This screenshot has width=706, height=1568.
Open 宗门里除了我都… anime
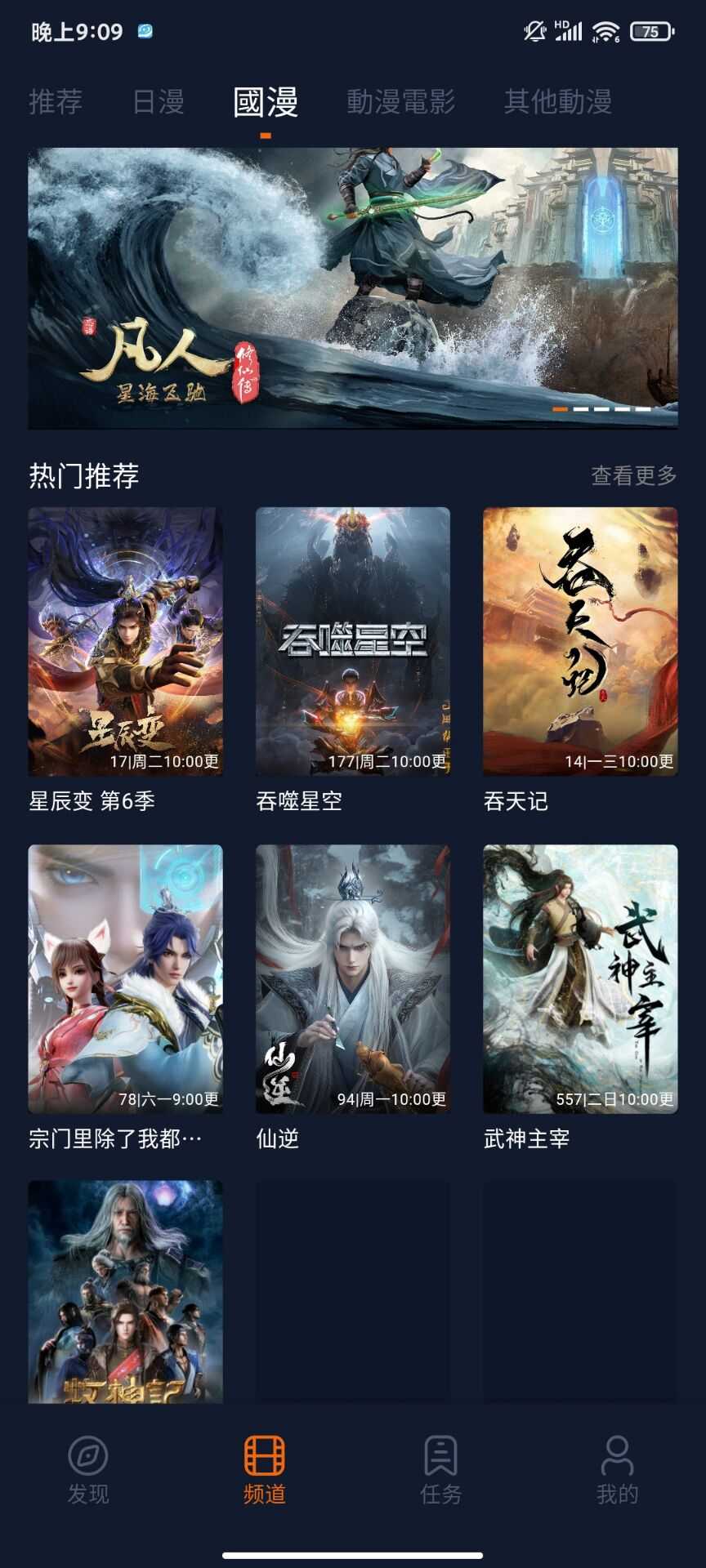click(x=125, y=978)
